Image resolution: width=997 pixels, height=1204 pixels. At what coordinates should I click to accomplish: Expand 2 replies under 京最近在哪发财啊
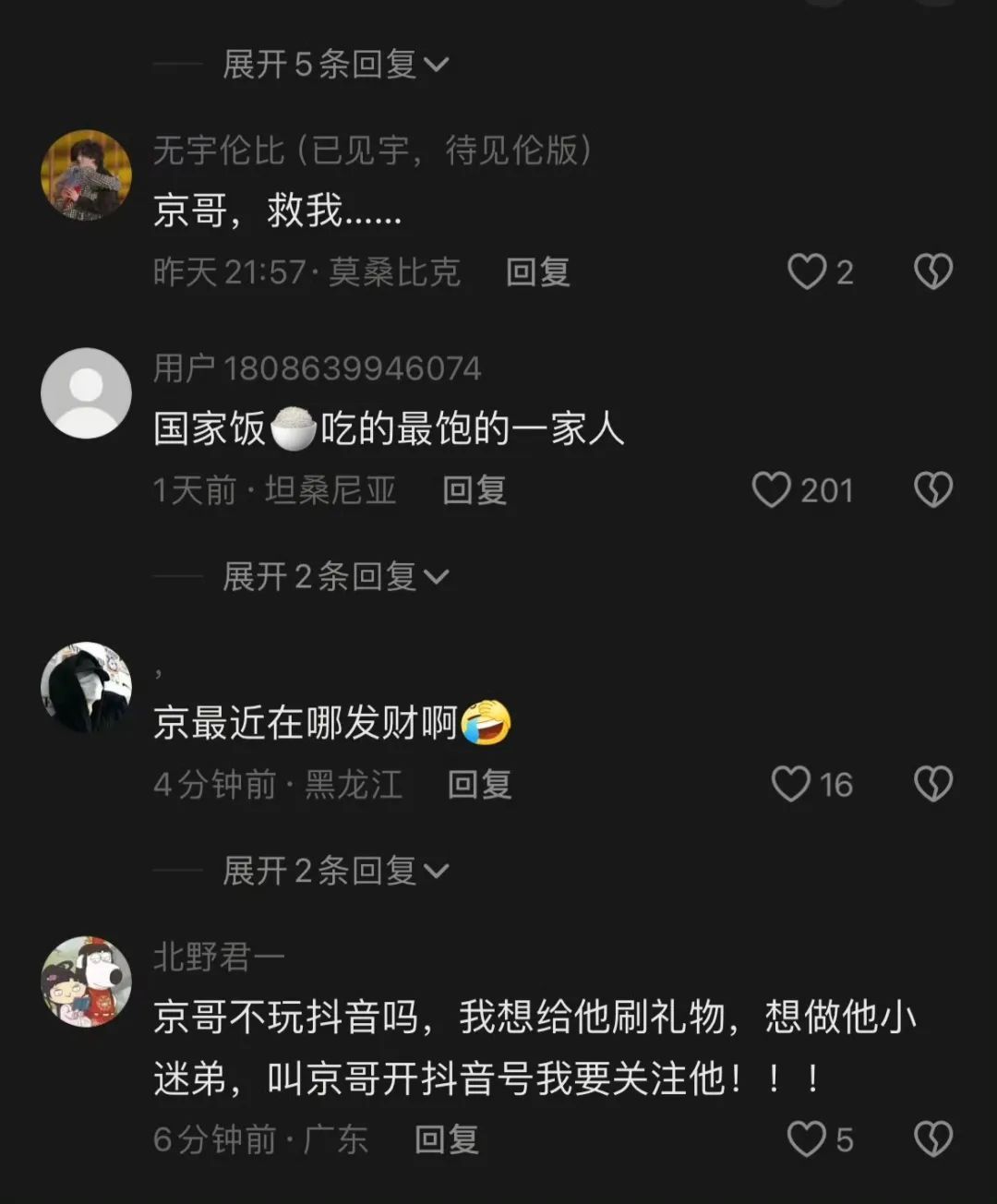click(335, 871)
